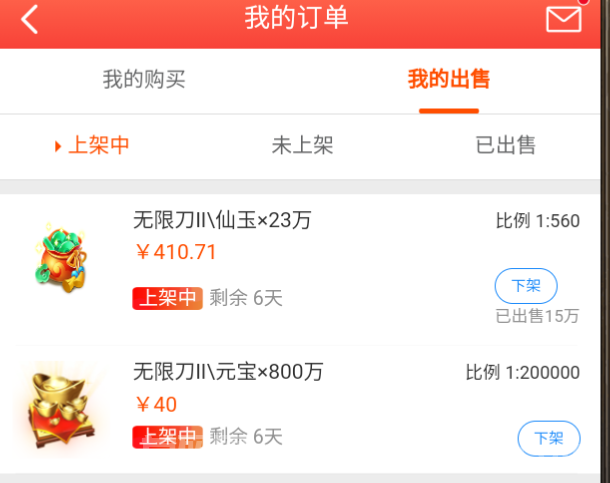Open the 无限刀II\元宝×800万 order
The height and width of the screenshot is (483, 610).
click(x=228, y=373)
